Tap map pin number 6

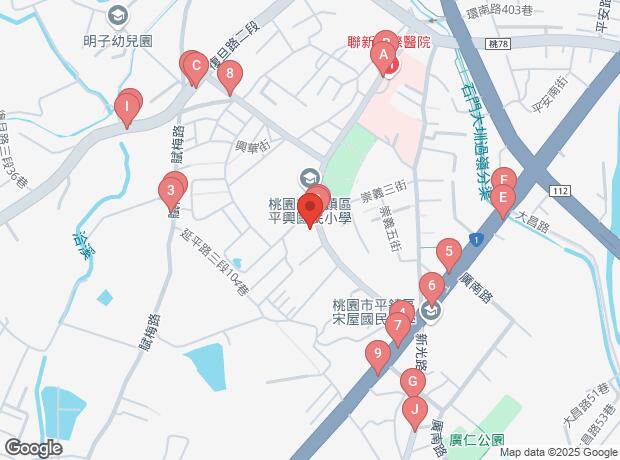(x=431, y=286)
